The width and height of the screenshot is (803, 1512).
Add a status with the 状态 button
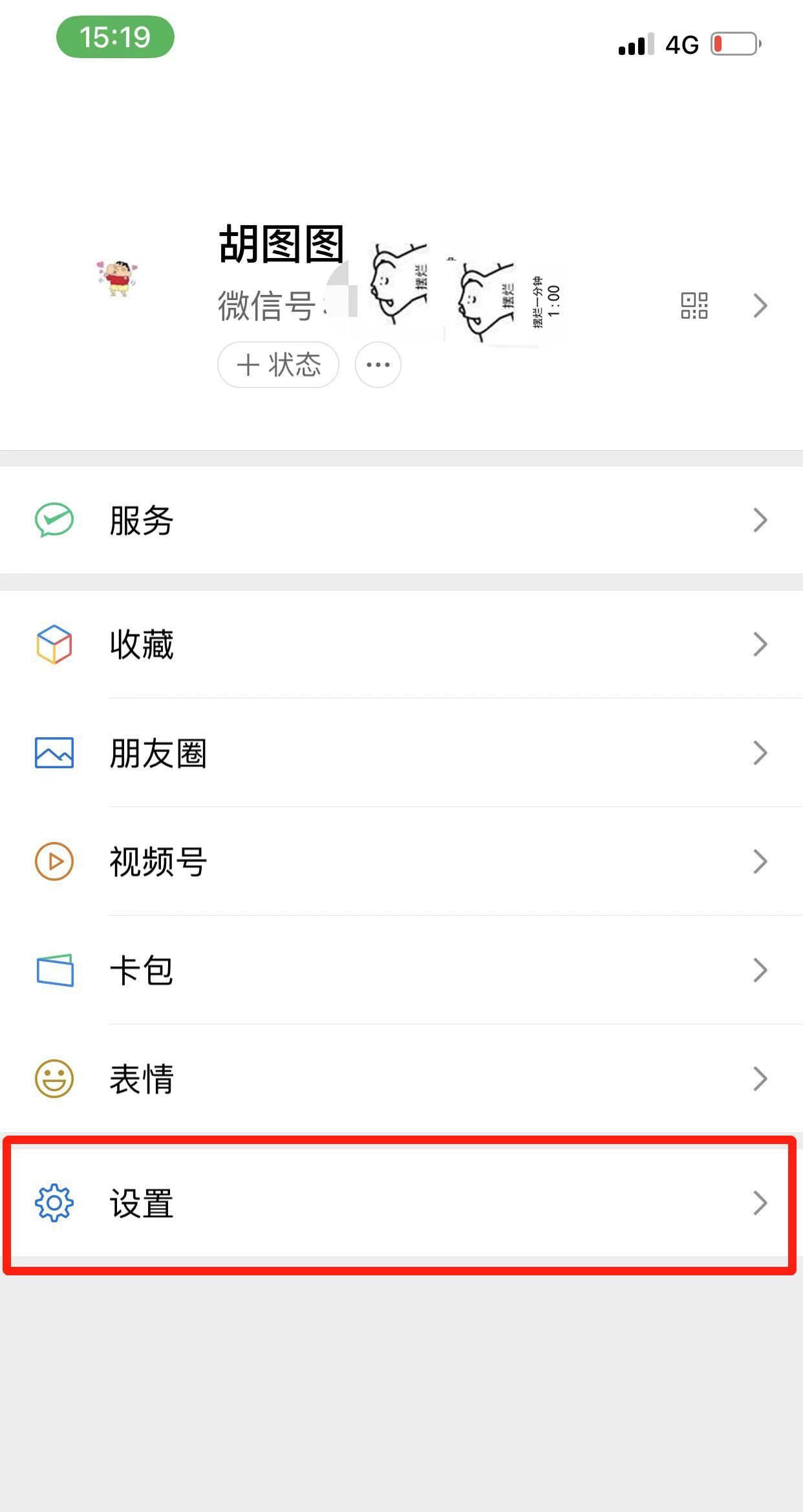(278, 365)
